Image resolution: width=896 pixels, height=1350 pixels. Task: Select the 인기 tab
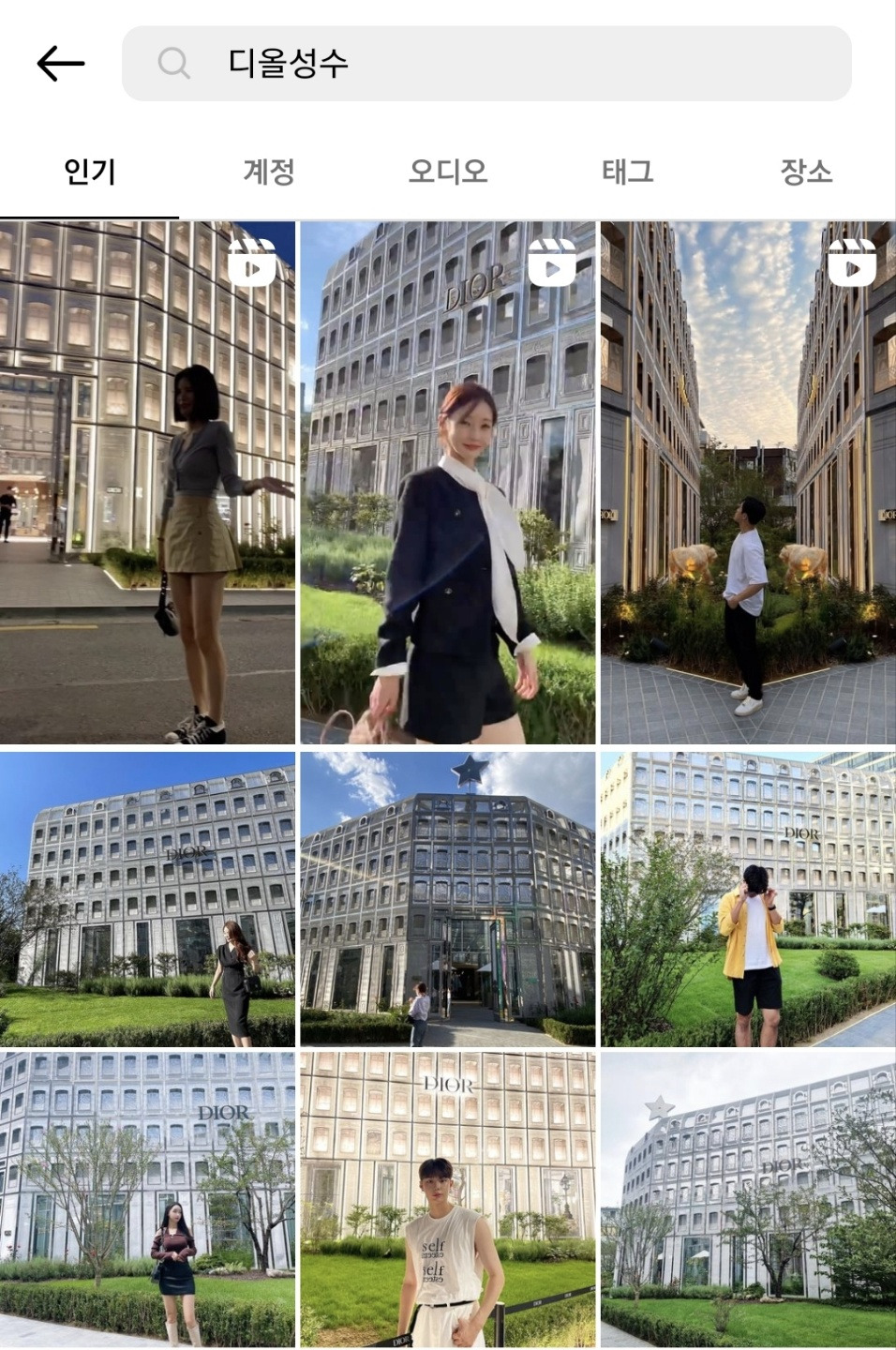[x=90, y=172]
